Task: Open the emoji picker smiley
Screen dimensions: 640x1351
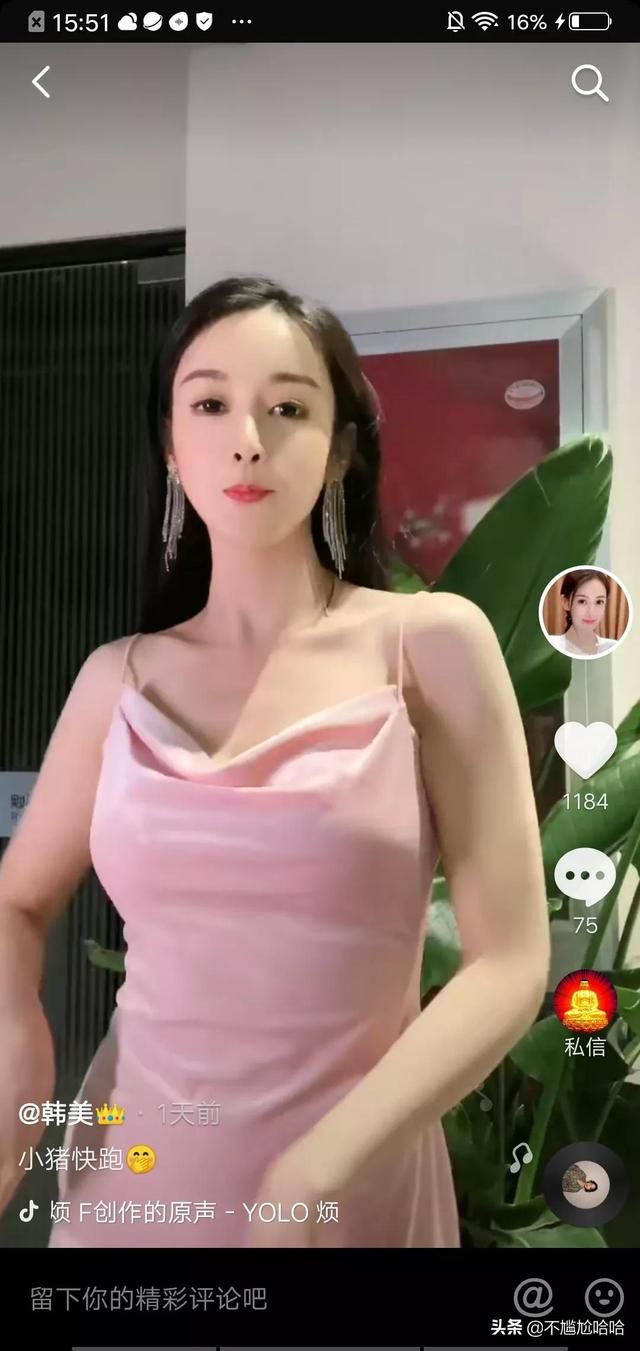Action: click(x=604, y=1297)
